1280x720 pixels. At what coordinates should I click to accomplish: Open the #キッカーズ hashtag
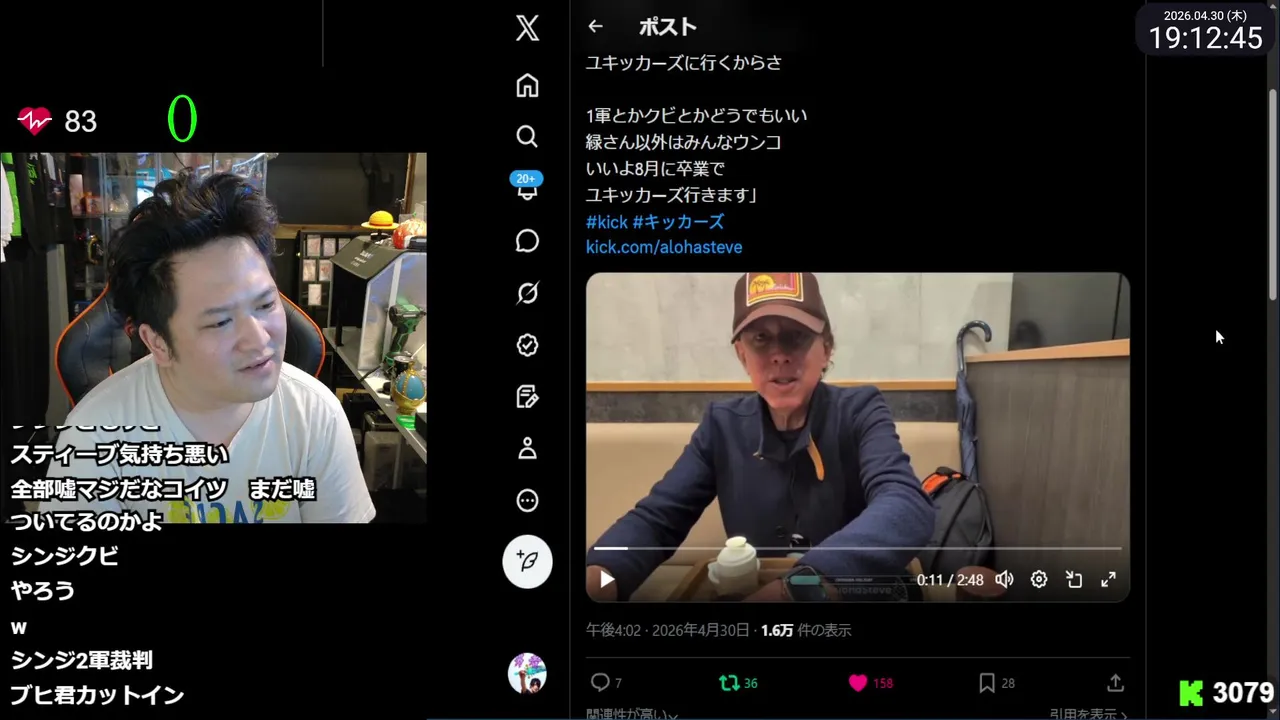[678, 222]
